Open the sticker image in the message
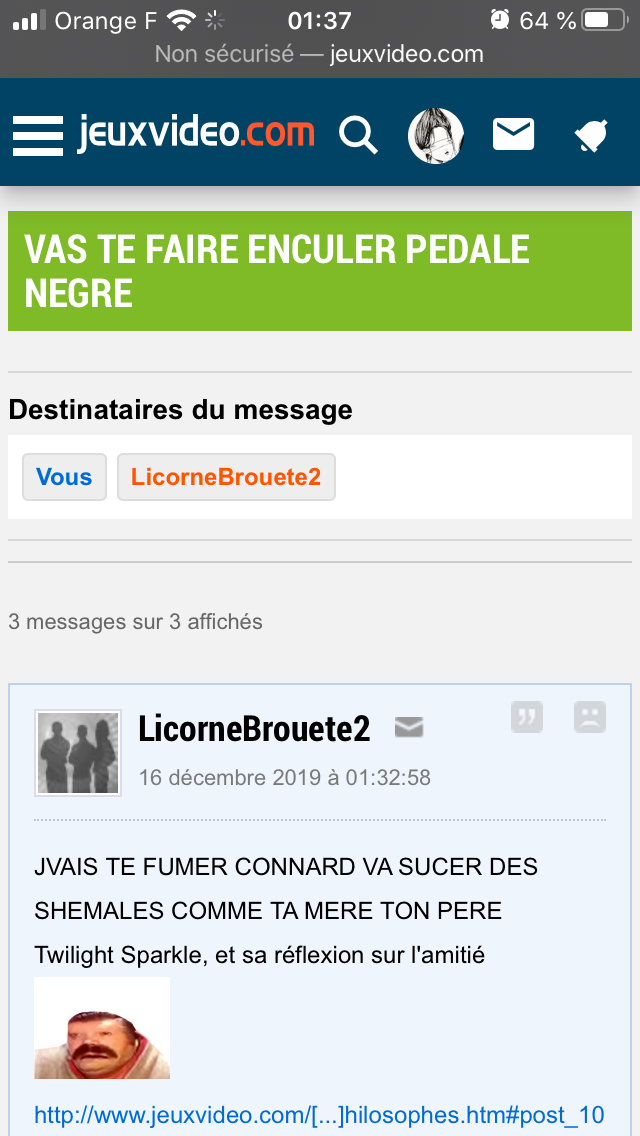Viewport: 640px width, 1136px height. [102, 1028]
